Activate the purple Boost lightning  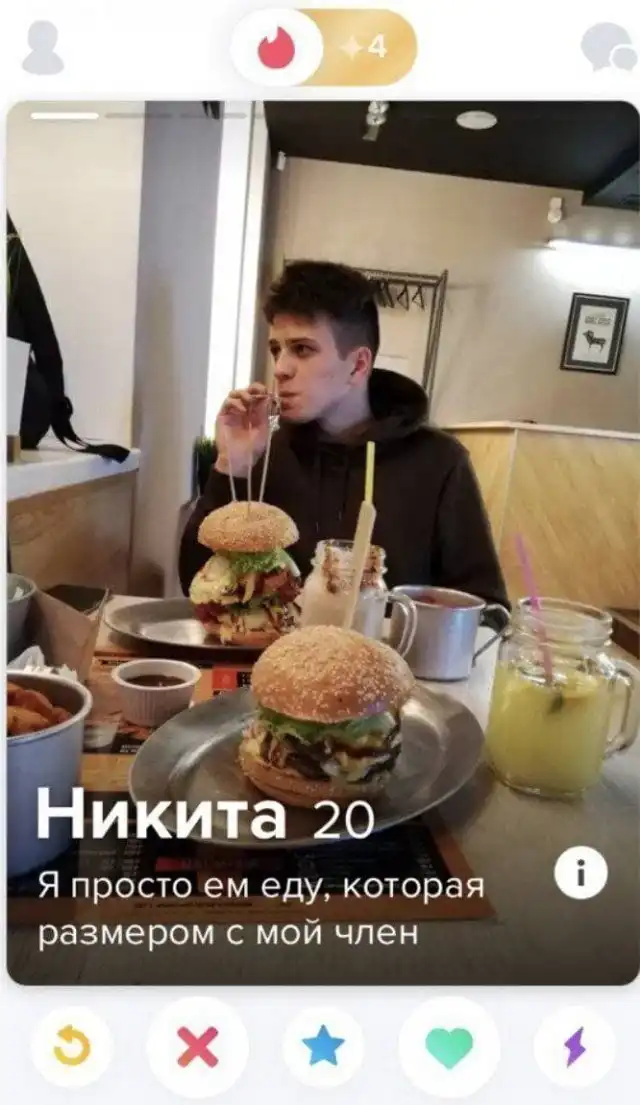[574, 1047]
